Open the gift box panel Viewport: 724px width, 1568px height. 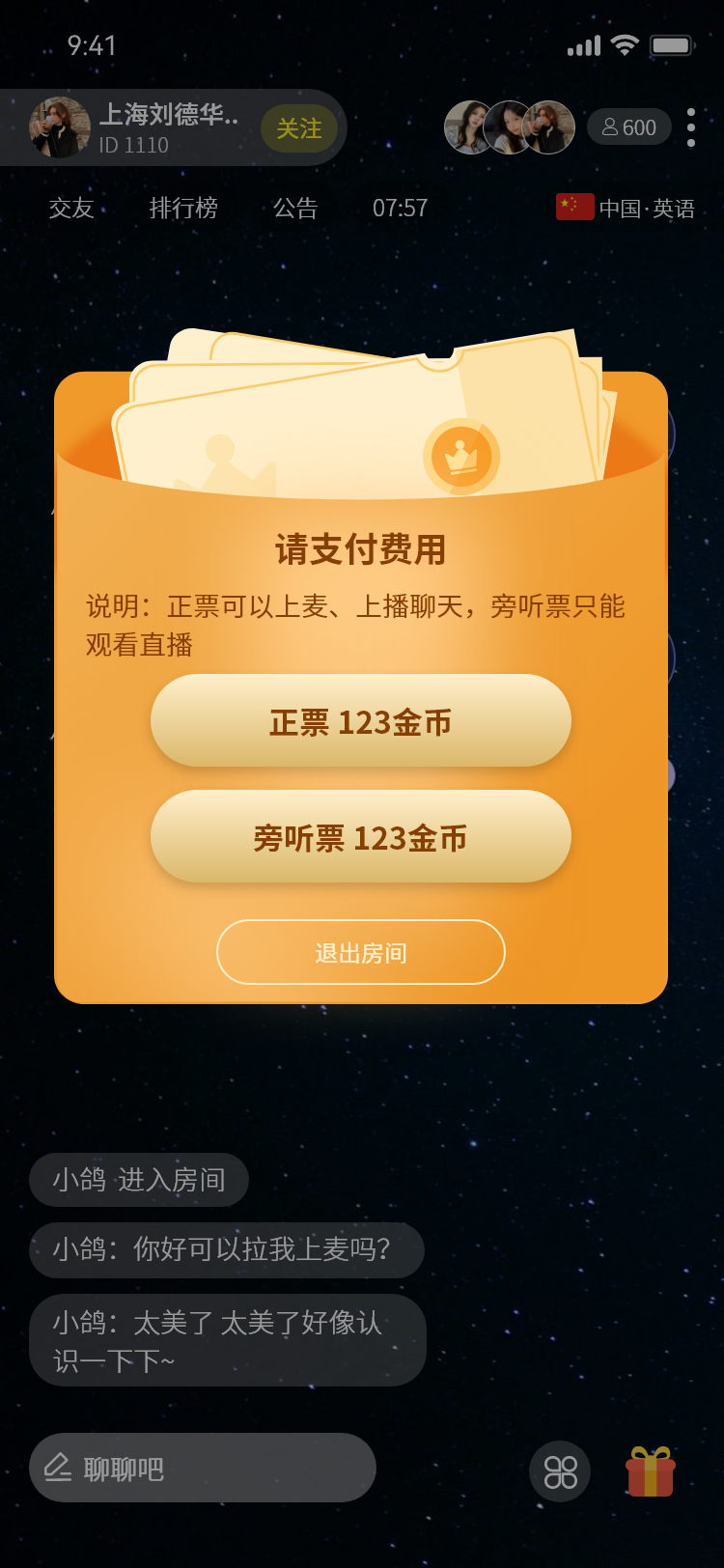point(651,1471)
